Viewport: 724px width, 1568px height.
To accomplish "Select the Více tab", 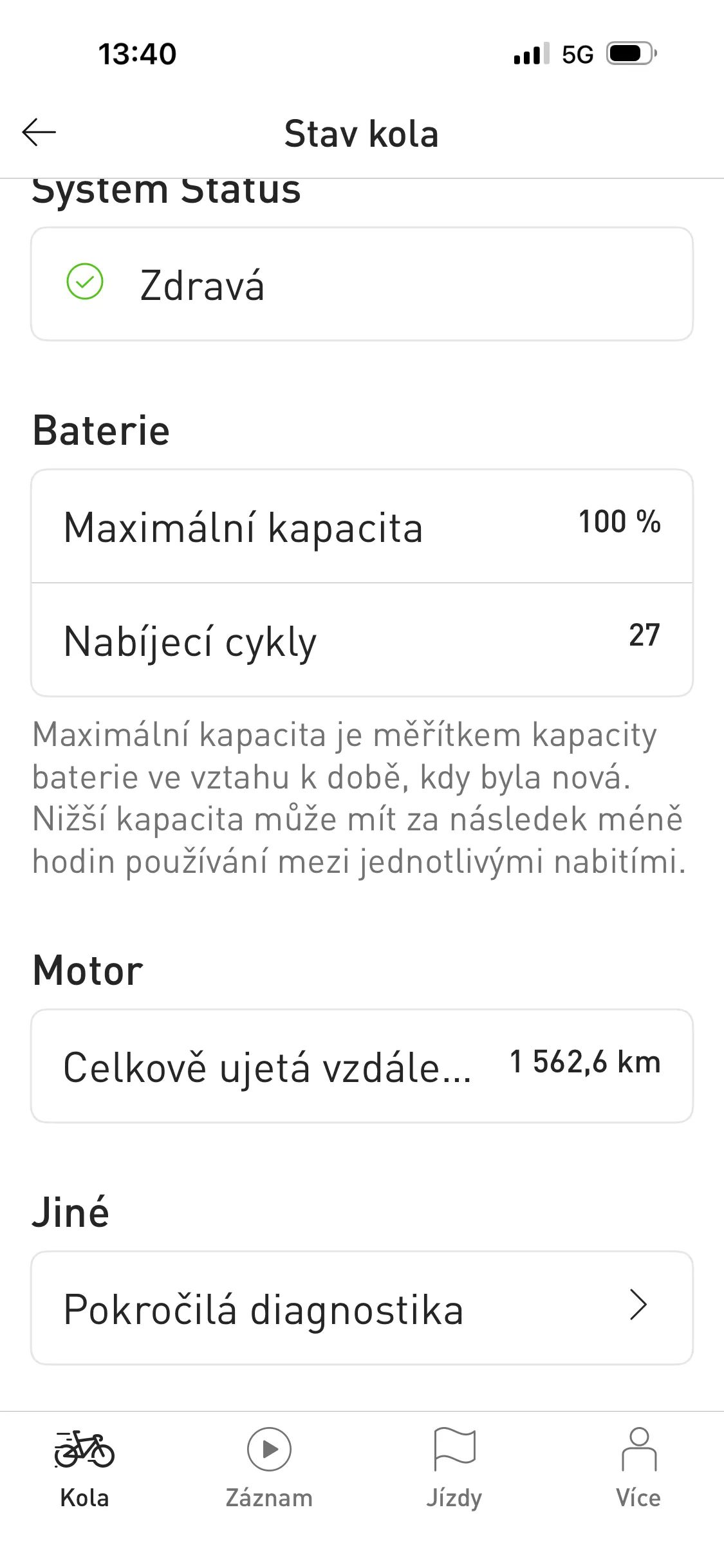I will (638, 1469).
